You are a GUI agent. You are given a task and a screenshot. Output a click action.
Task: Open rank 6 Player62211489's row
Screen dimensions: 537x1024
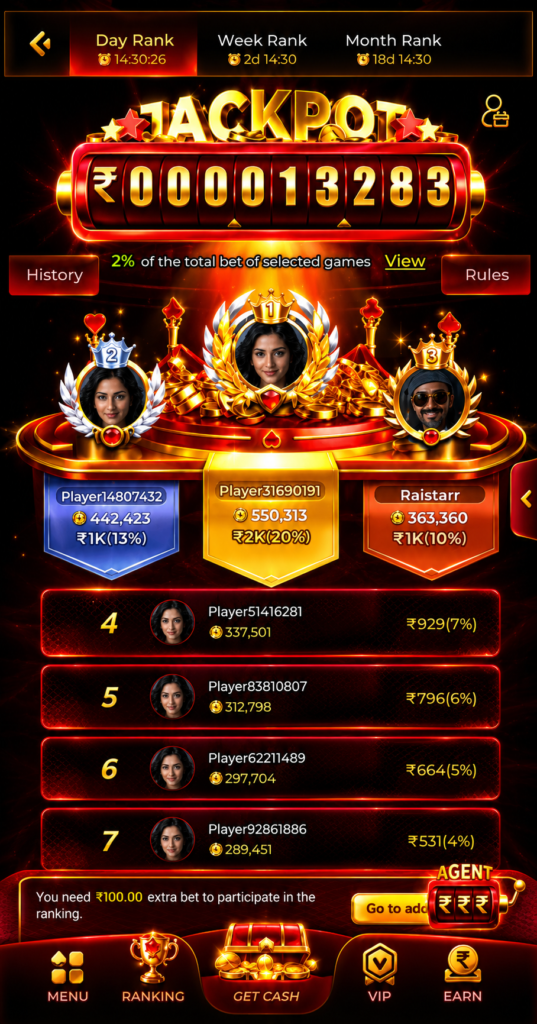(x=270, y=769)
